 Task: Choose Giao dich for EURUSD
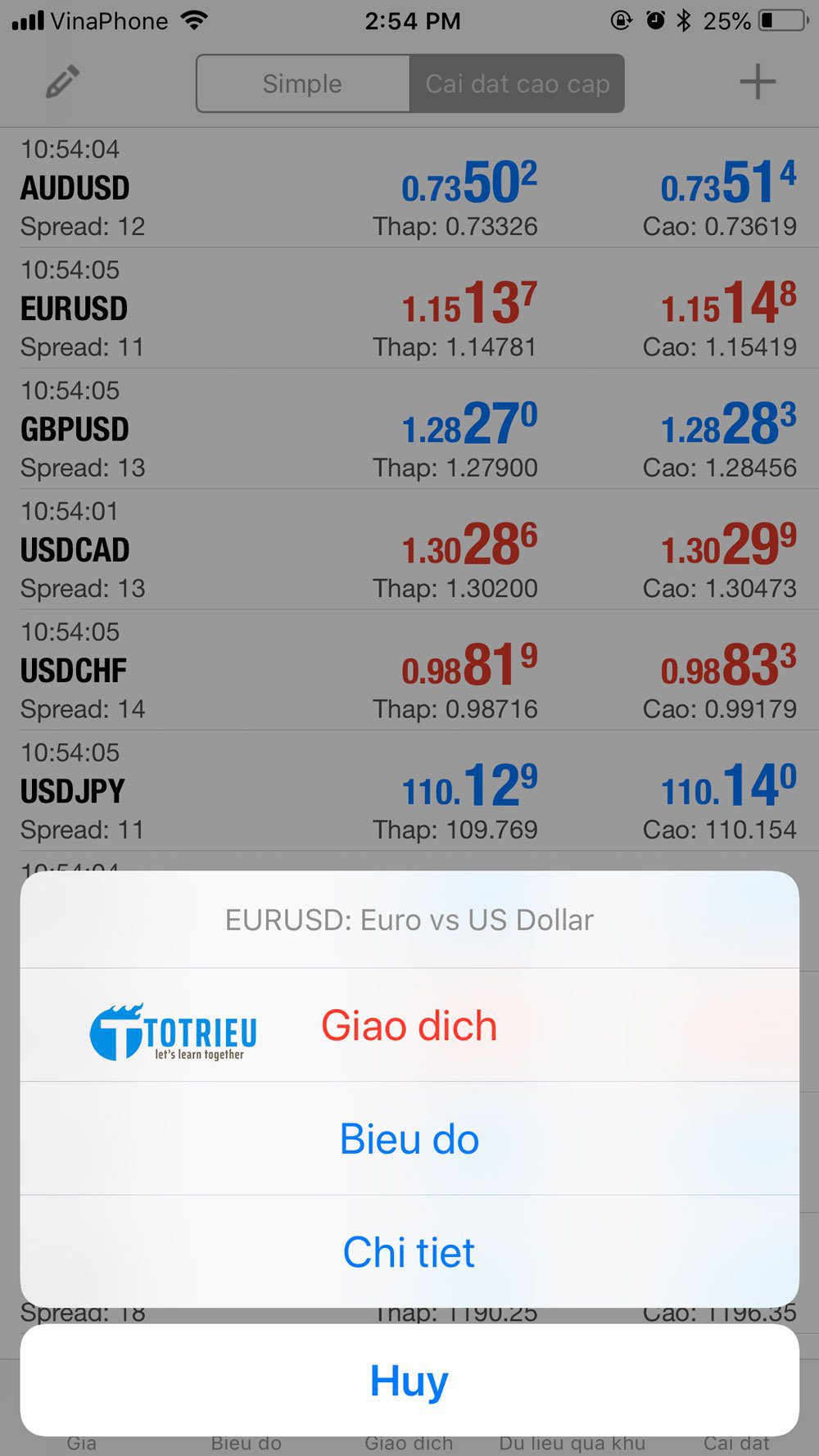[409, 1026]
